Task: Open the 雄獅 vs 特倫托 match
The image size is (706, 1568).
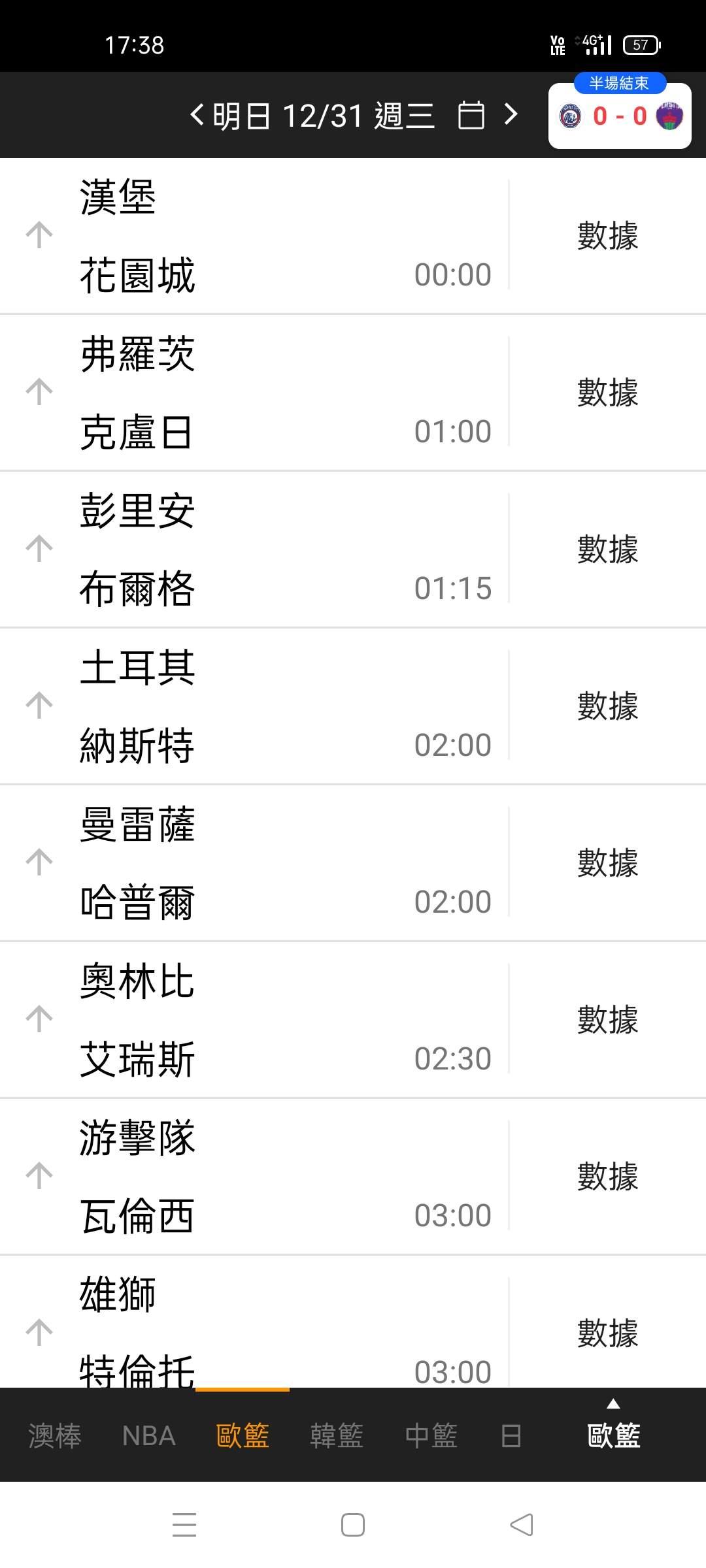Action: click(261, 1333)
